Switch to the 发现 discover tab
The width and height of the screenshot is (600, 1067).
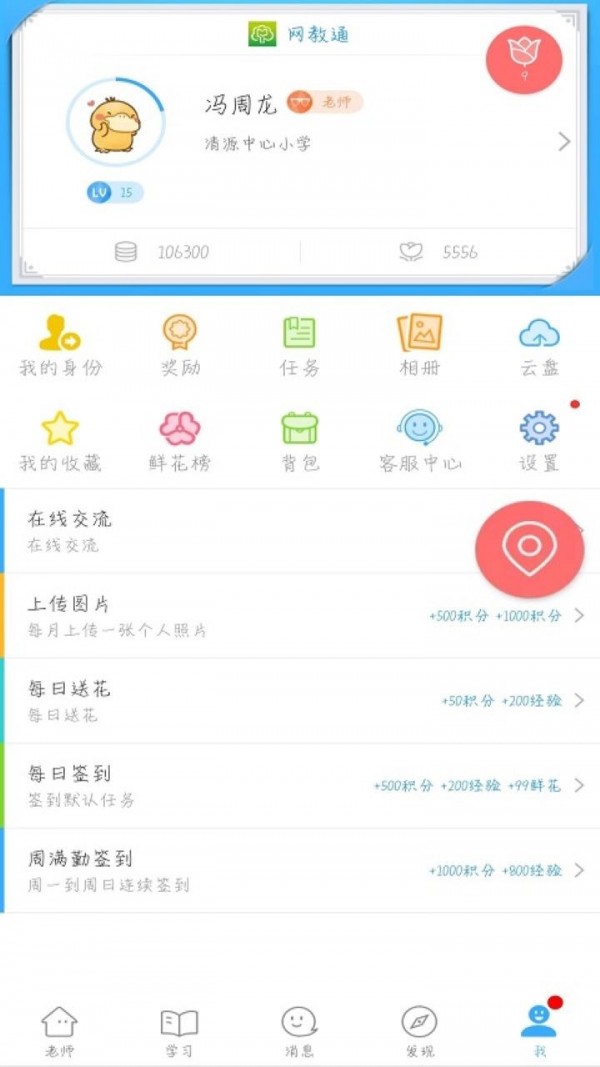coord(419,1031)
